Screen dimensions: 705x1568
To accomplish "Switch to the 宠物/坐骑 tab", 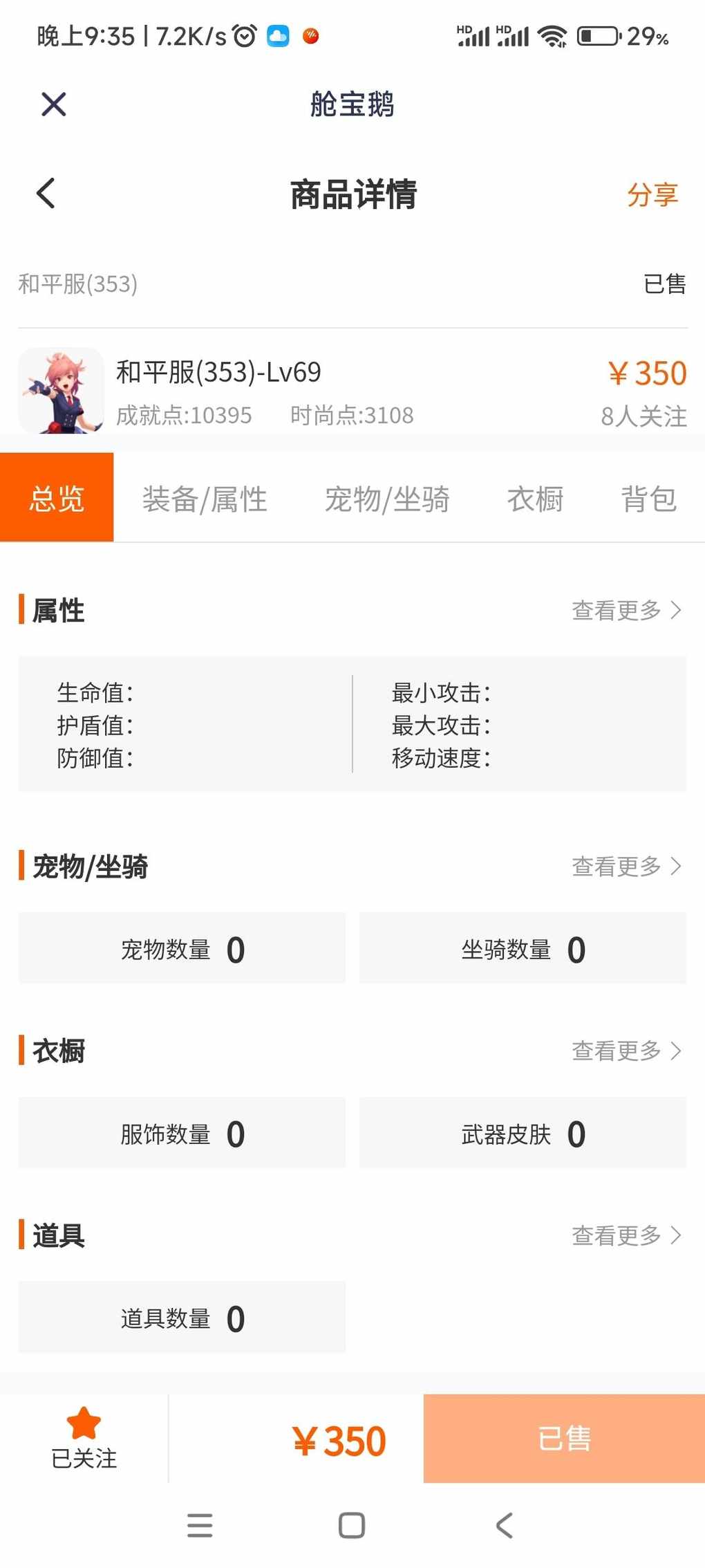I will point(387,499).
